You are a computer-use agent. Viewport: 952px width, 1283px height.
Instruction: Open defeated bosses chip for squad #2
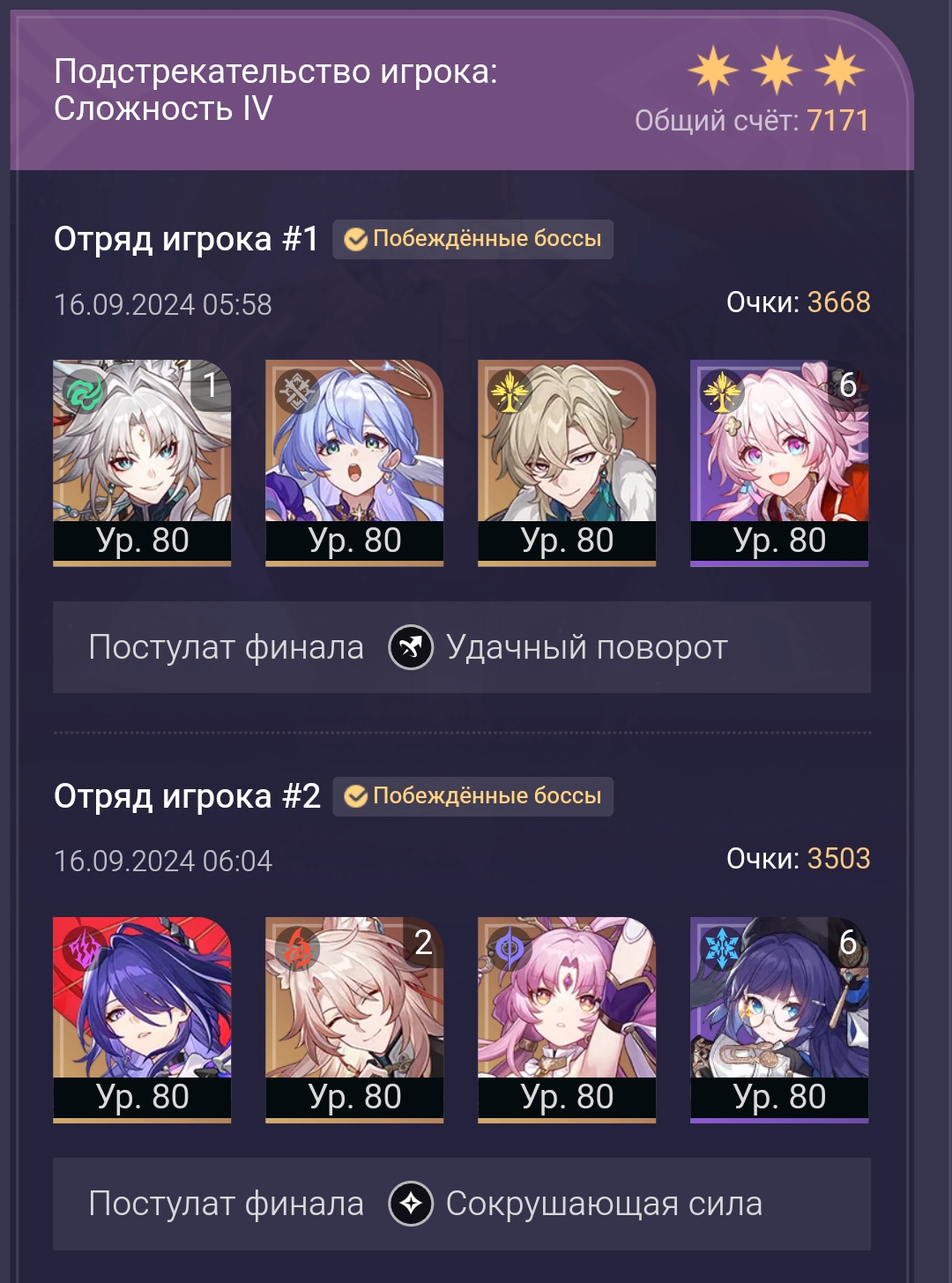click(472, 796)
